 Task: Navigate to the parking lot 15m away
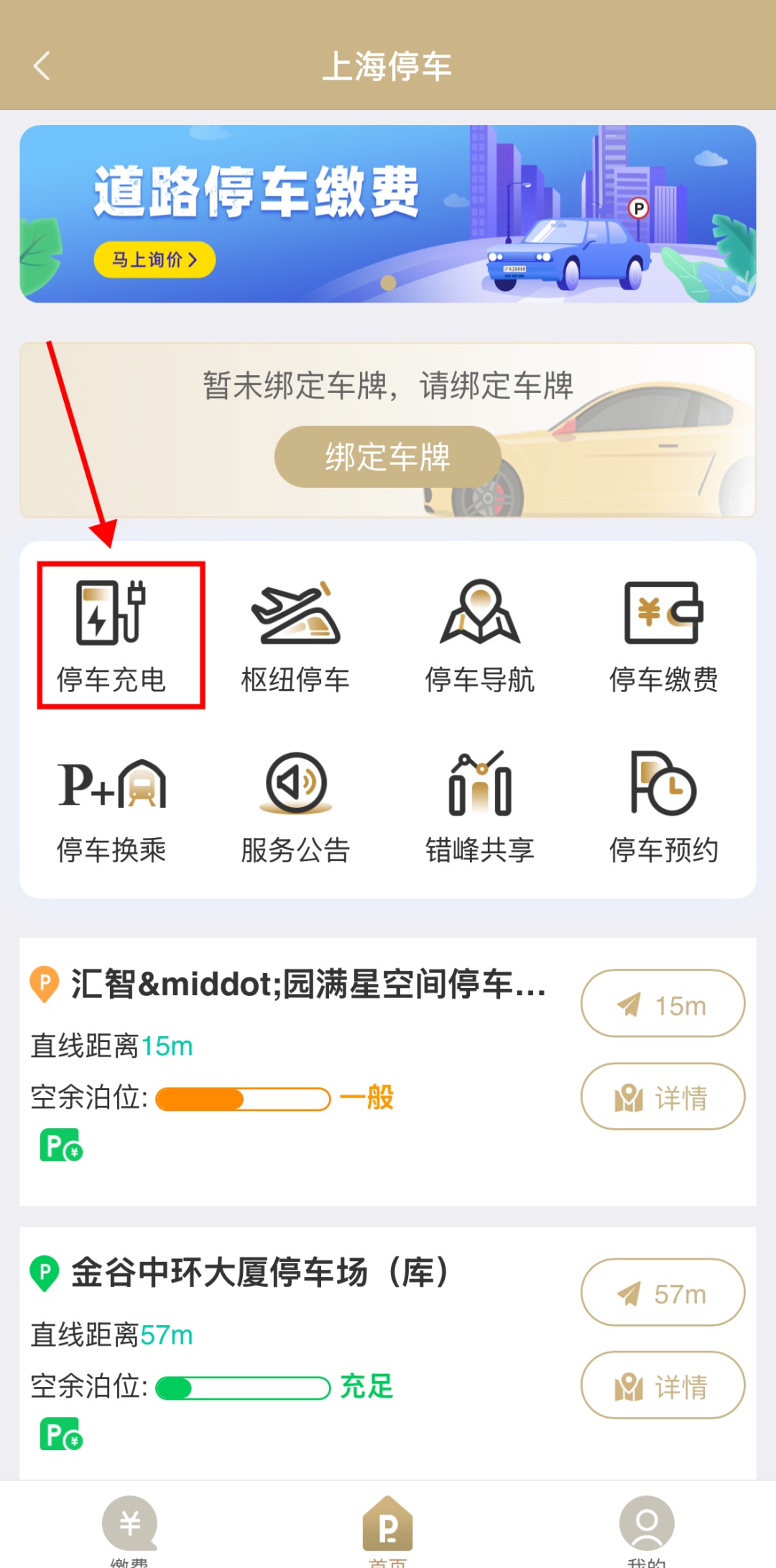[662, 1004]
